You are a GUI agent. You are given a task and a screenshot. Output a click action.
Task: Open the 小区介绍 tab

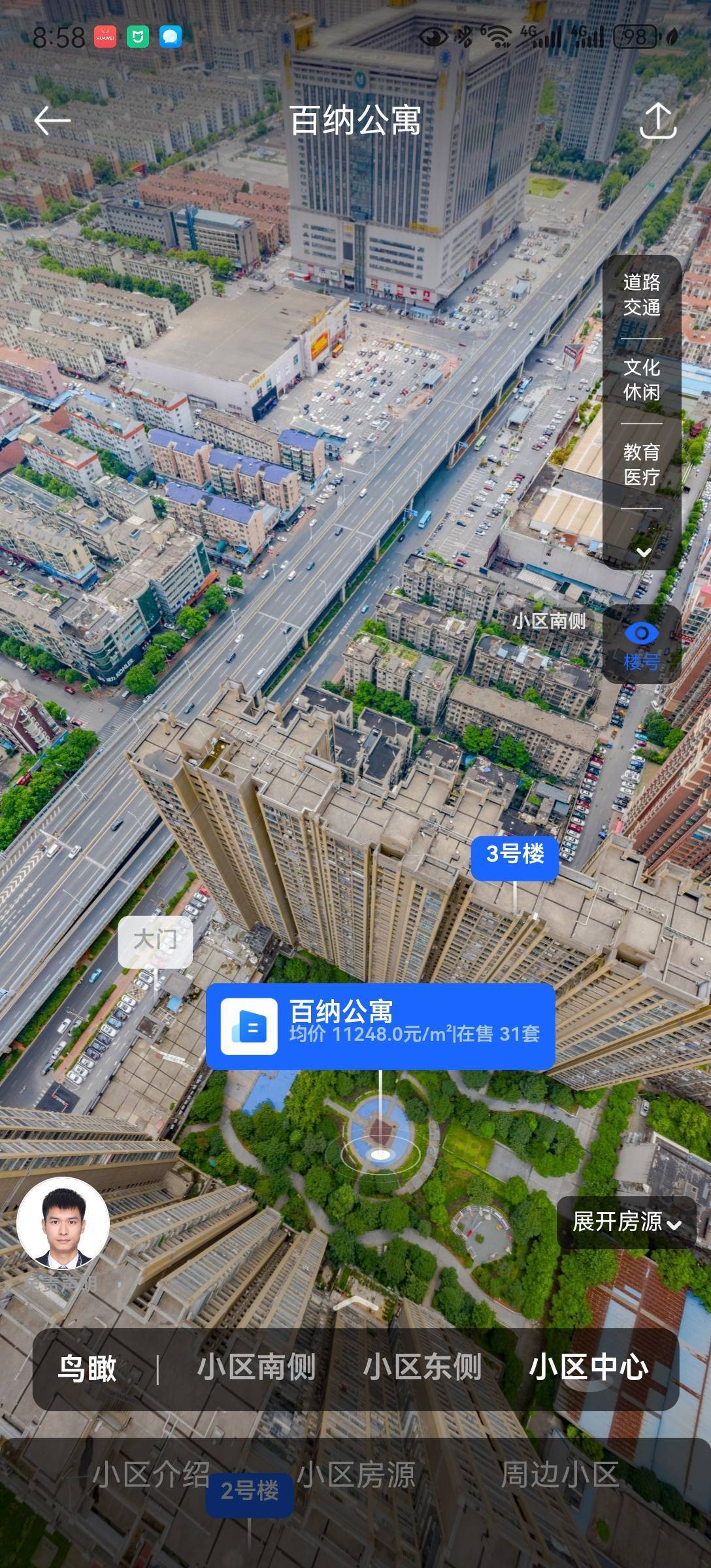pyautogui.click(x=151, y=1475)
